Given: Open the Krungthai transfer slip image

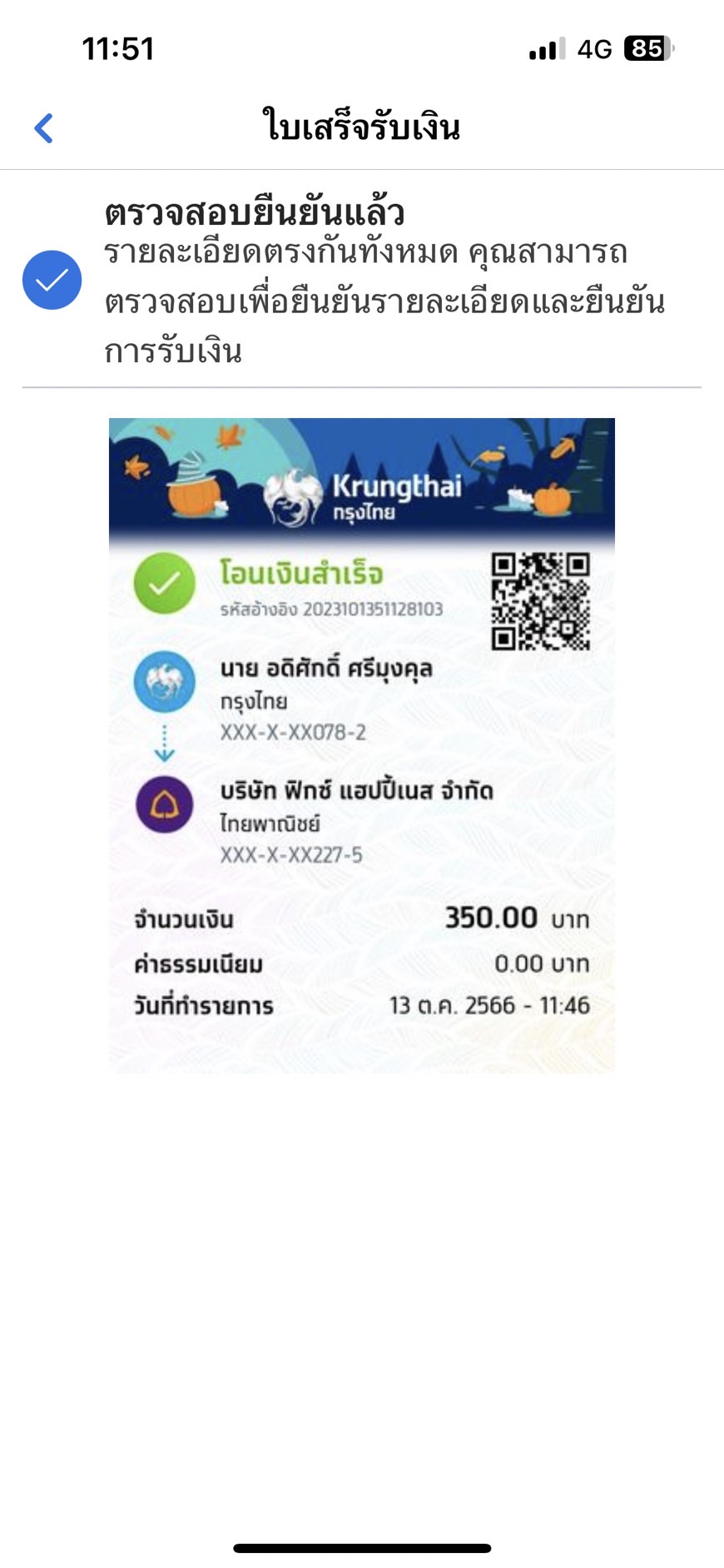Looking at the screenshot, I should 362,745.
